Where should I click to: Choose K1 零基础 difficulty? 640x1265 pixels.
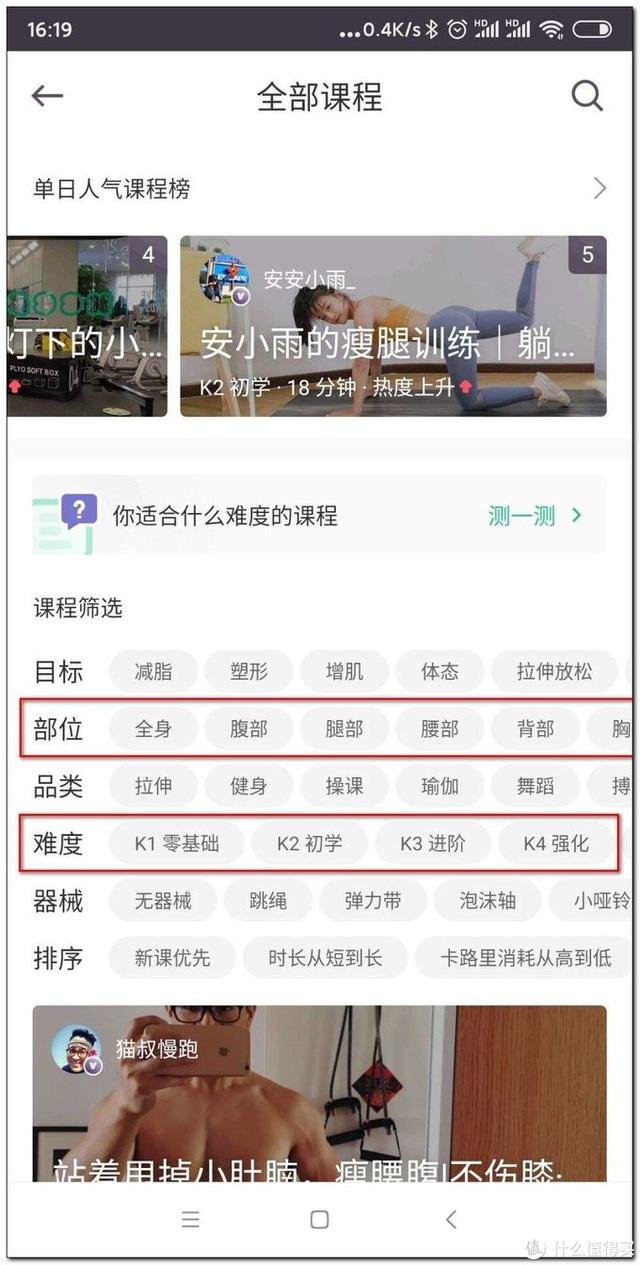(x=176, y=844)
